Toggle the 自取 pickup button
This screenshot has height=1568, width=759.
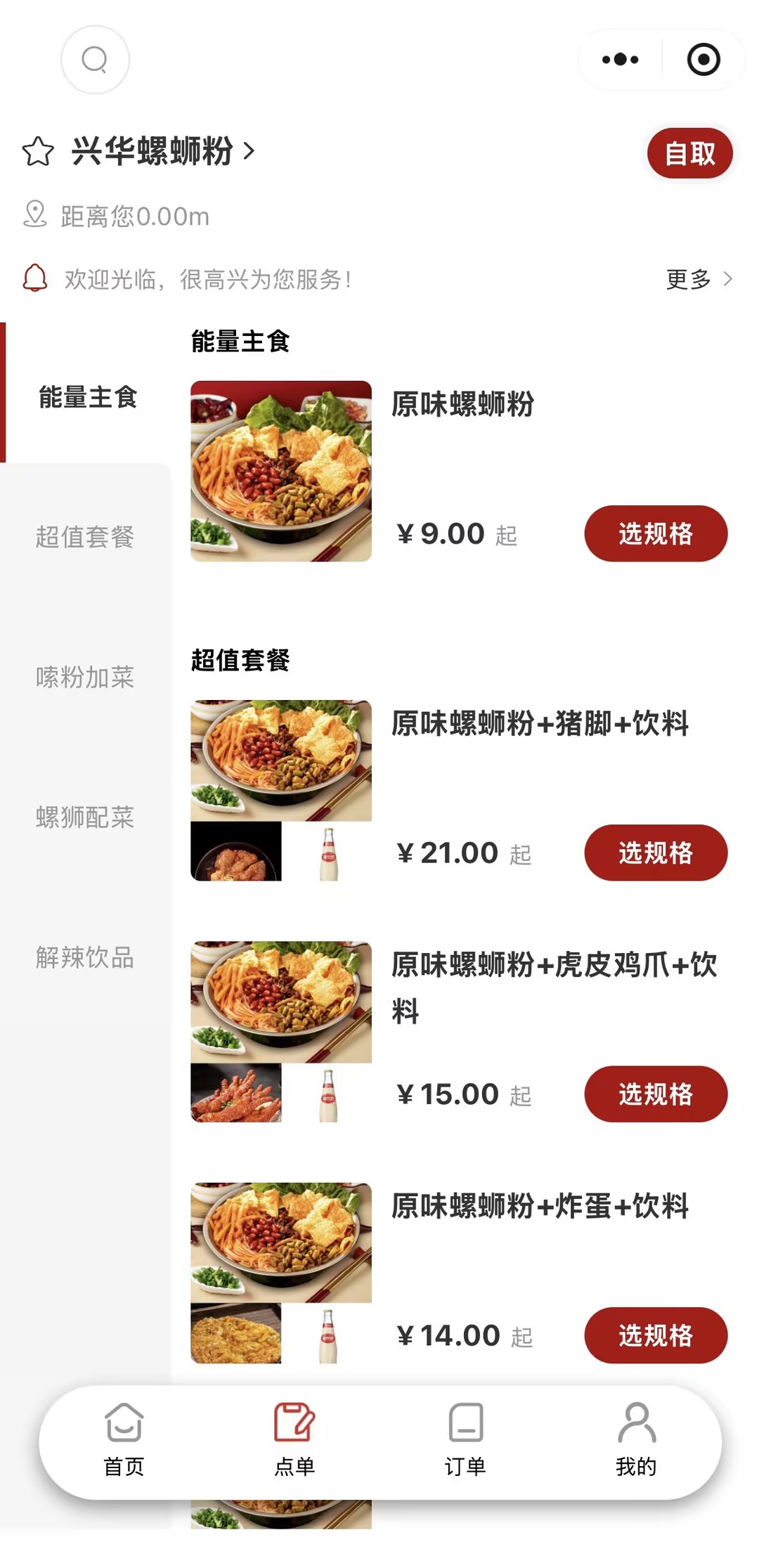(689, 153)
